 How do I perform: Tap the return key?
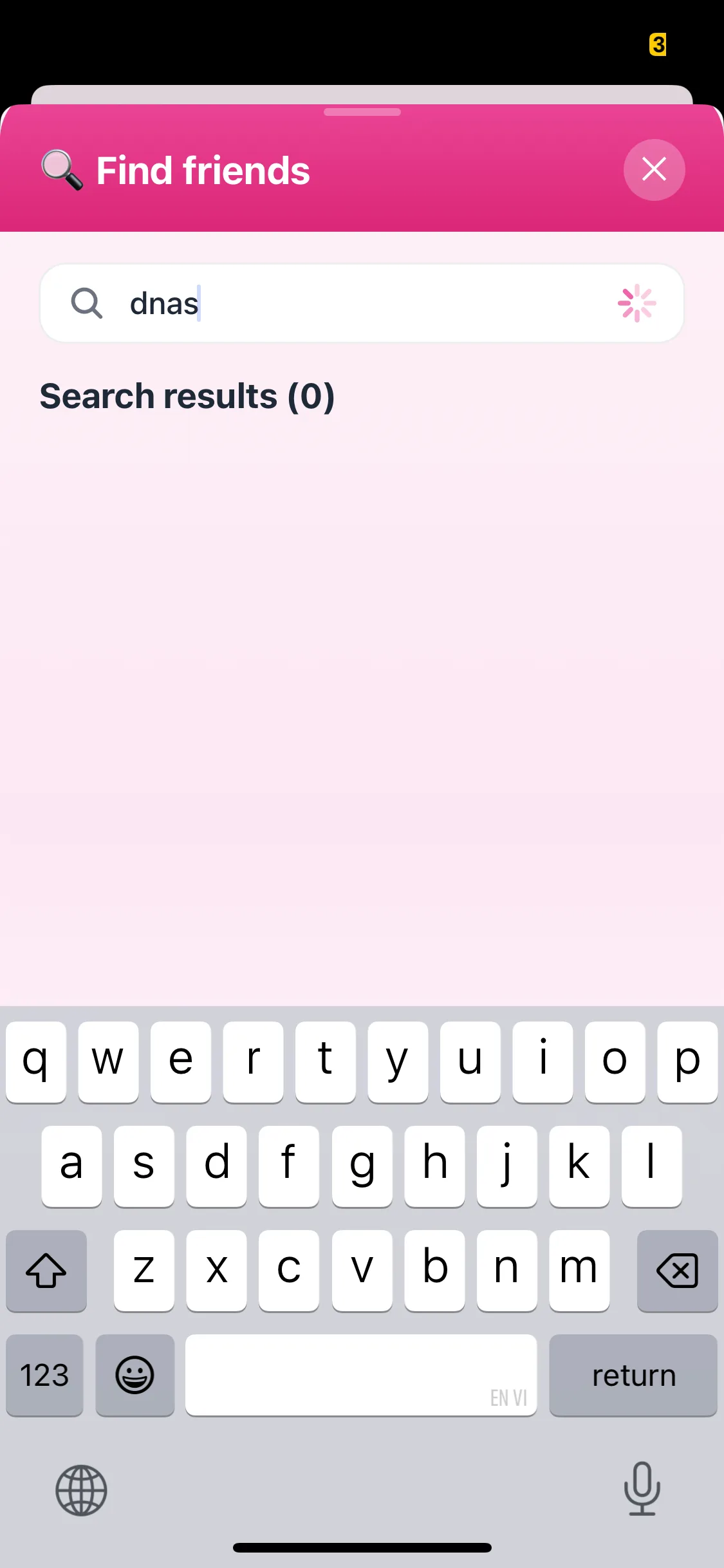tap(633, 1375)
